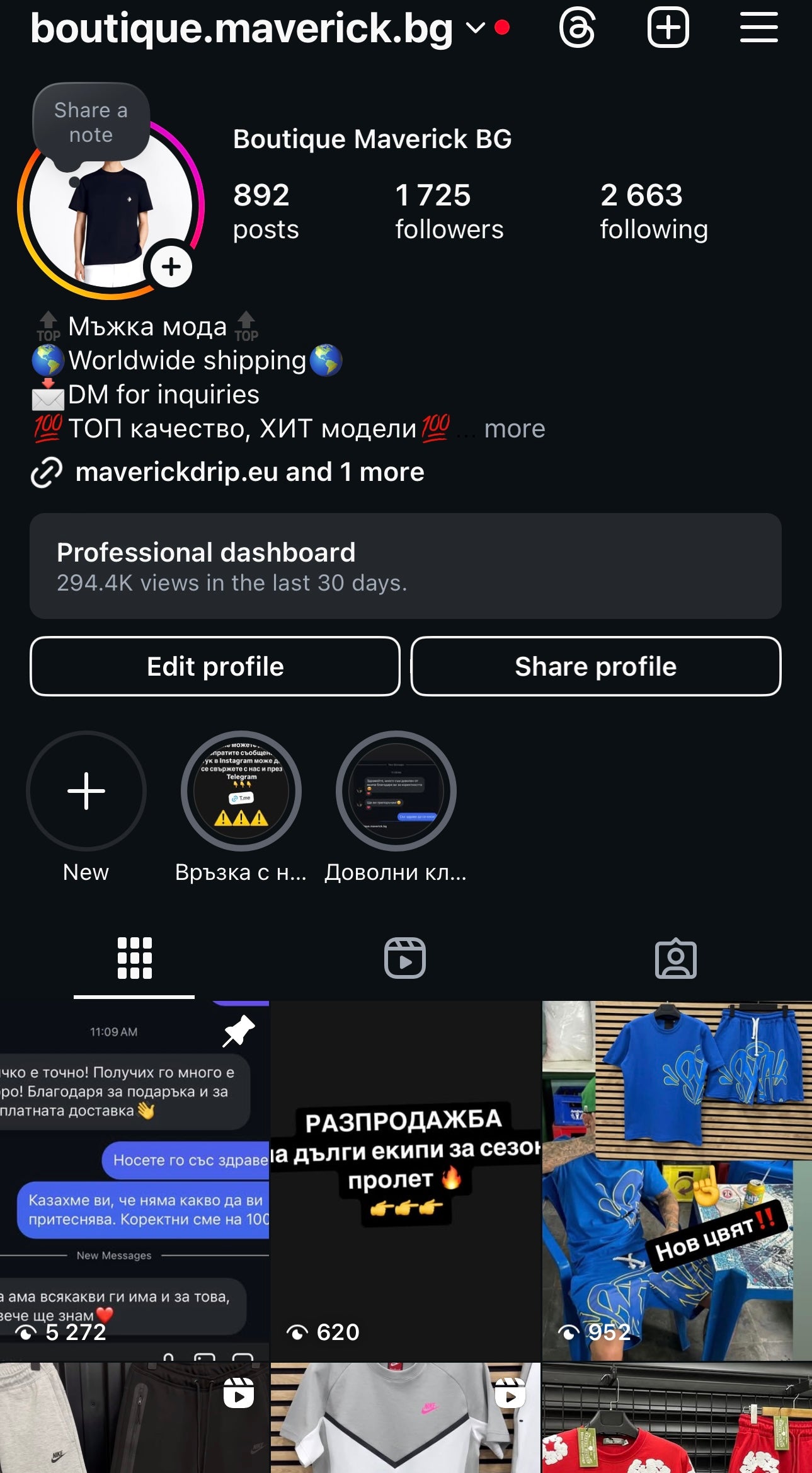The width and height of the screenshot is (812, 1473).
Task: Expand the bio with more
Action: click(x=514, y=429)
